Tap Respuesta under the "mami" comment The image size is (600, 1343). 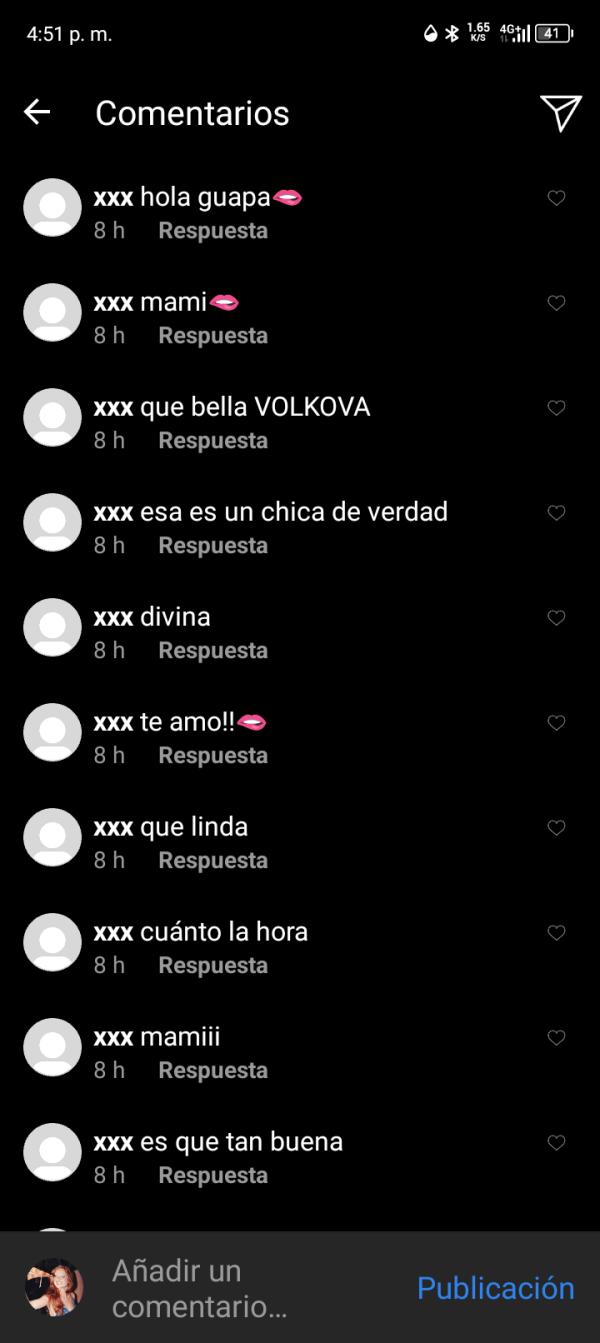[213, 336]
